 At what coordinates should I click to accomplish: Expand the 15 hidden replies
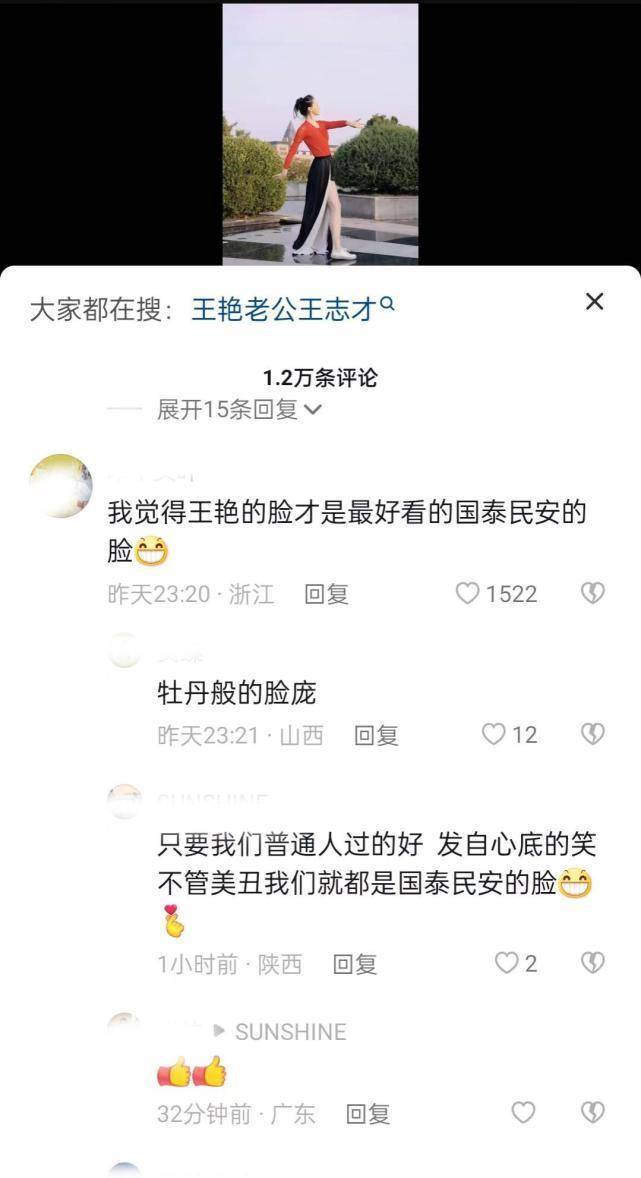point(239,410)
